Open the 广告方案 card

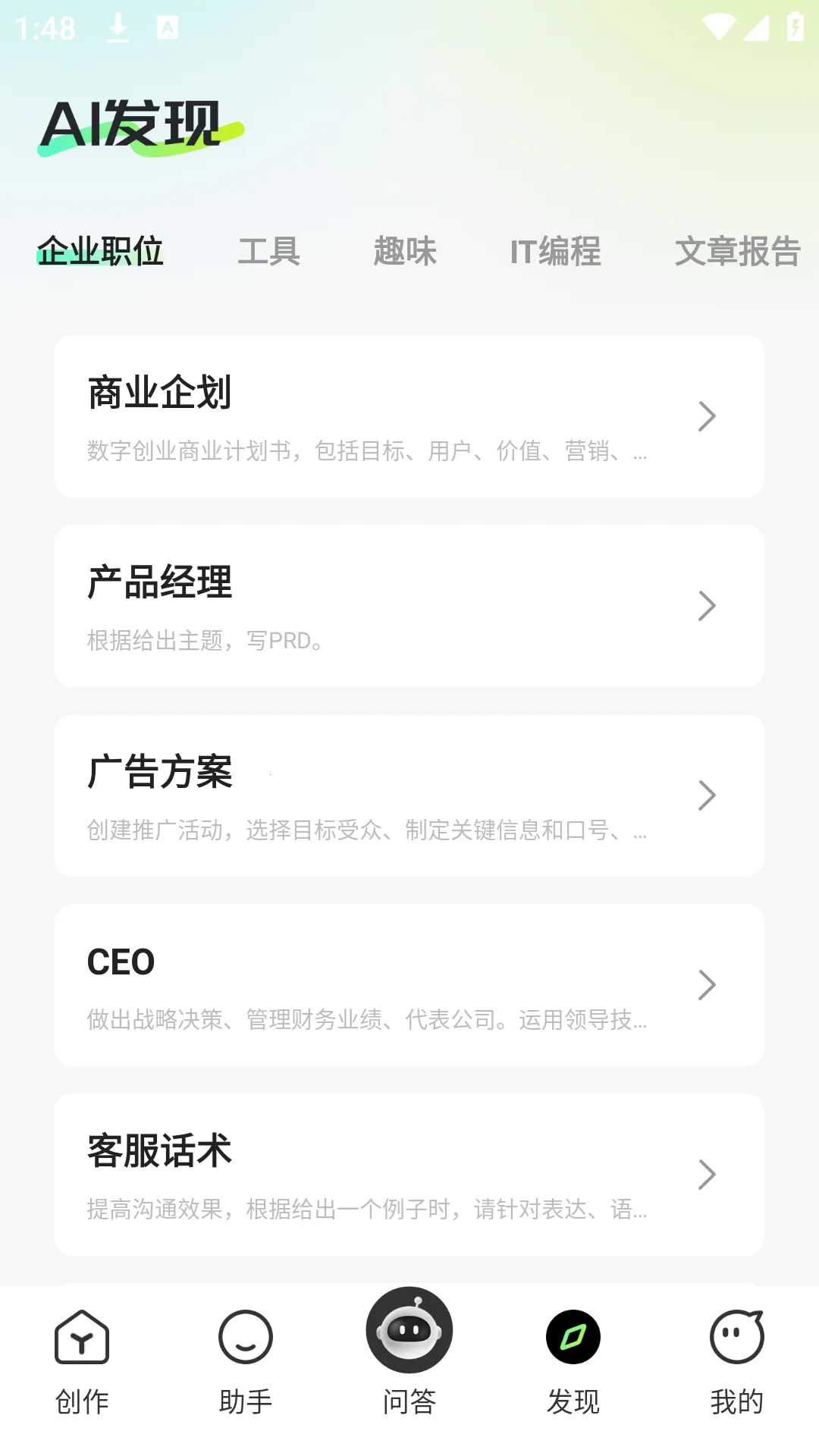[409, 795]
